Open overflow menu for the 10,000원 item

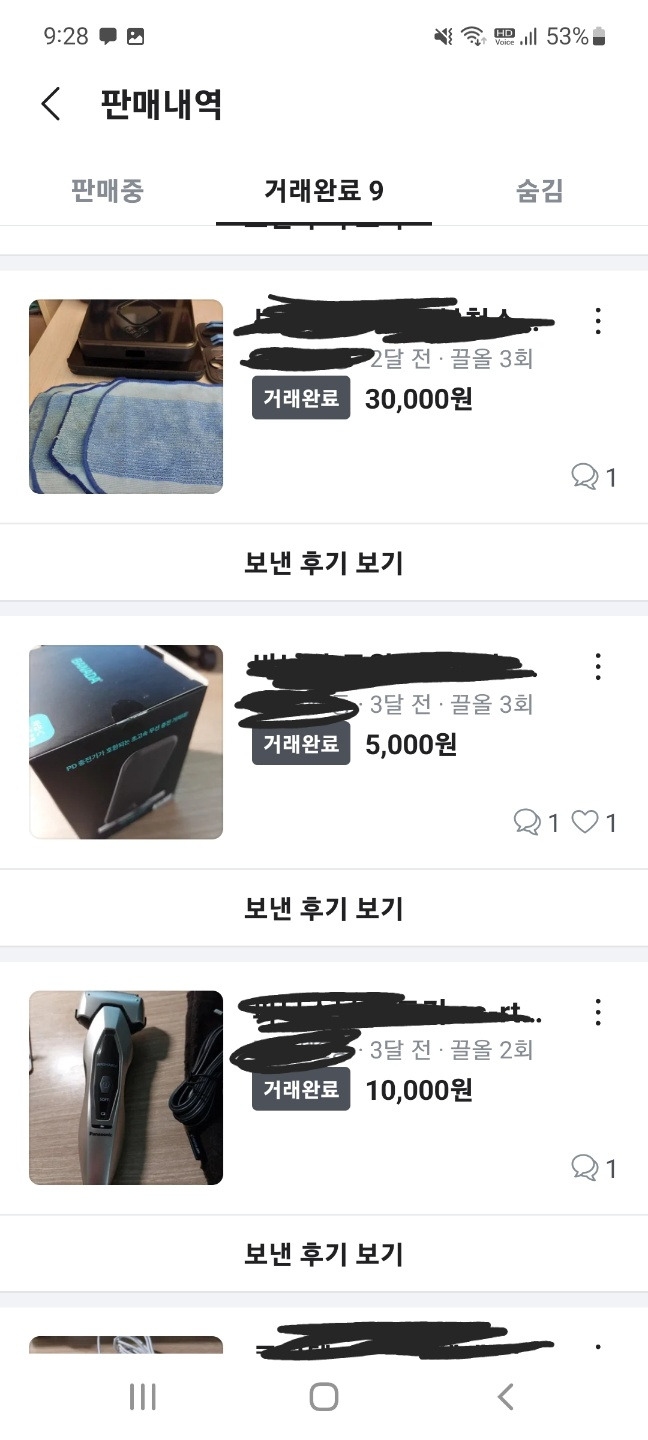(598, 1012)
